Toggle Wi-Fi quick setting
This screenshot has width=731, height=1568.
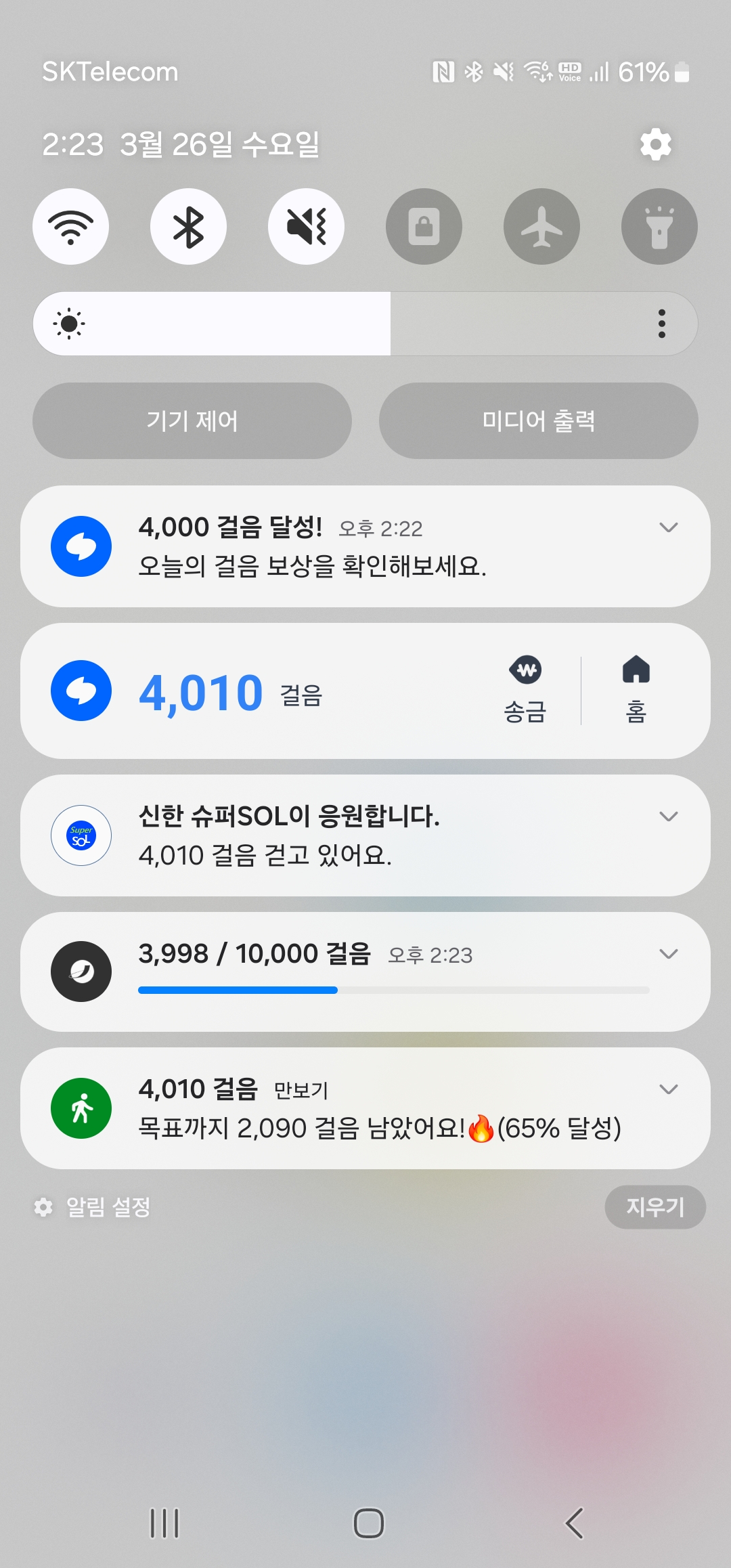point(71,227)
